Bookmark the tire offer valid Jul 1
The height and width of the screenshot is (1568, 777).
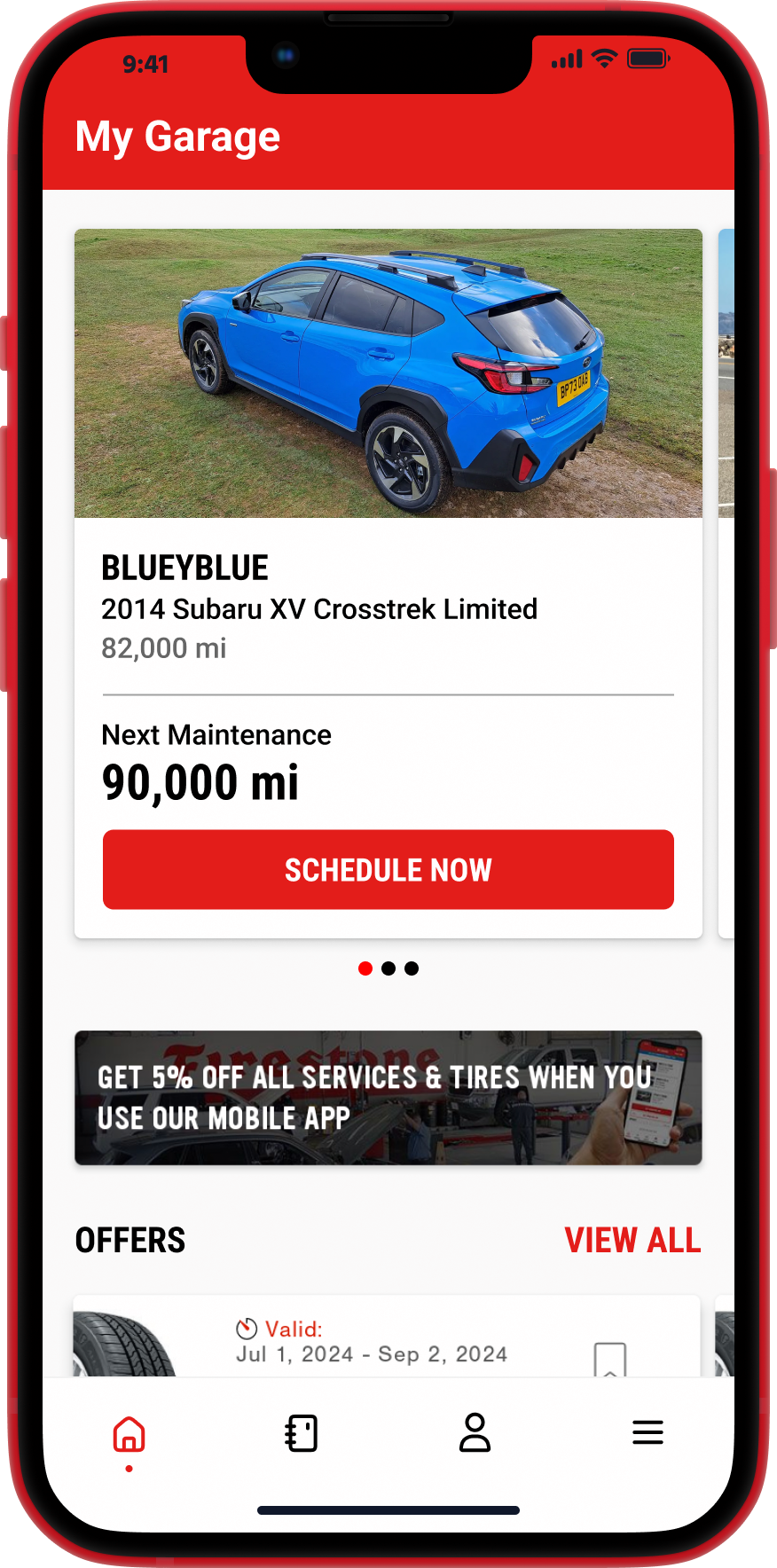coord(609,1359)
